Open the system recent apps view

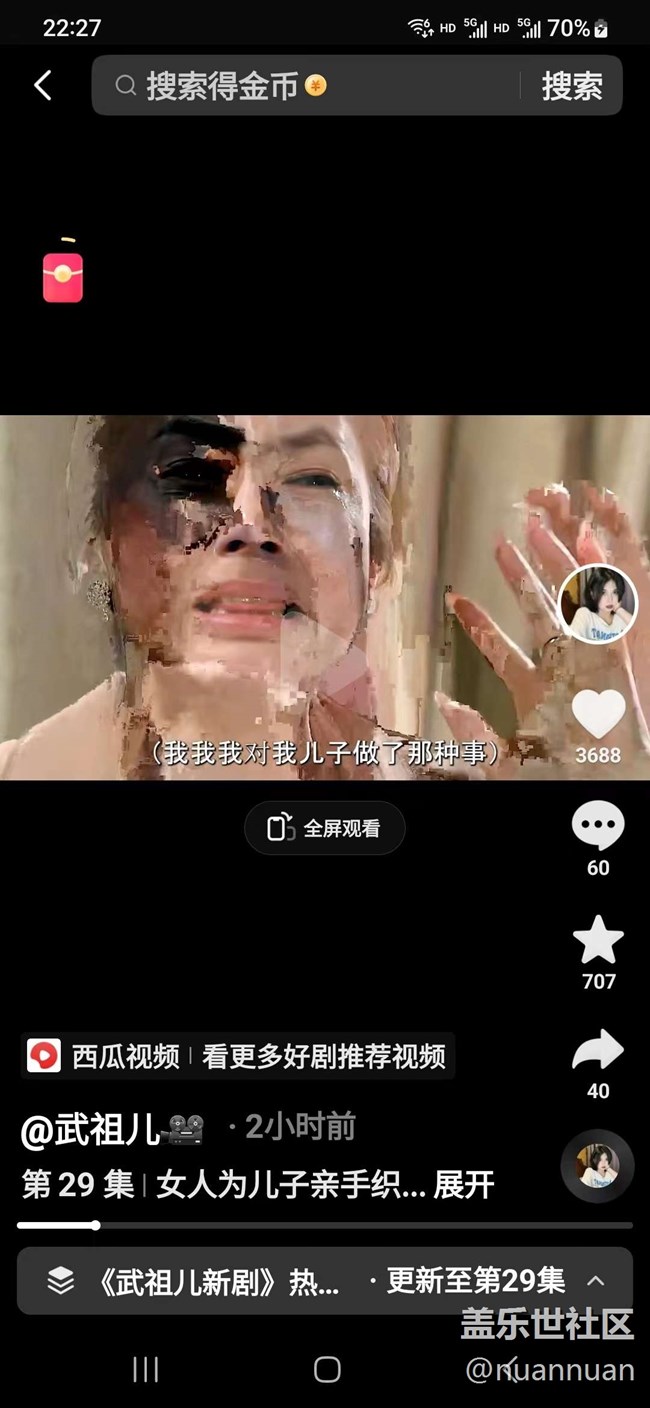[x=146, y=1369]
